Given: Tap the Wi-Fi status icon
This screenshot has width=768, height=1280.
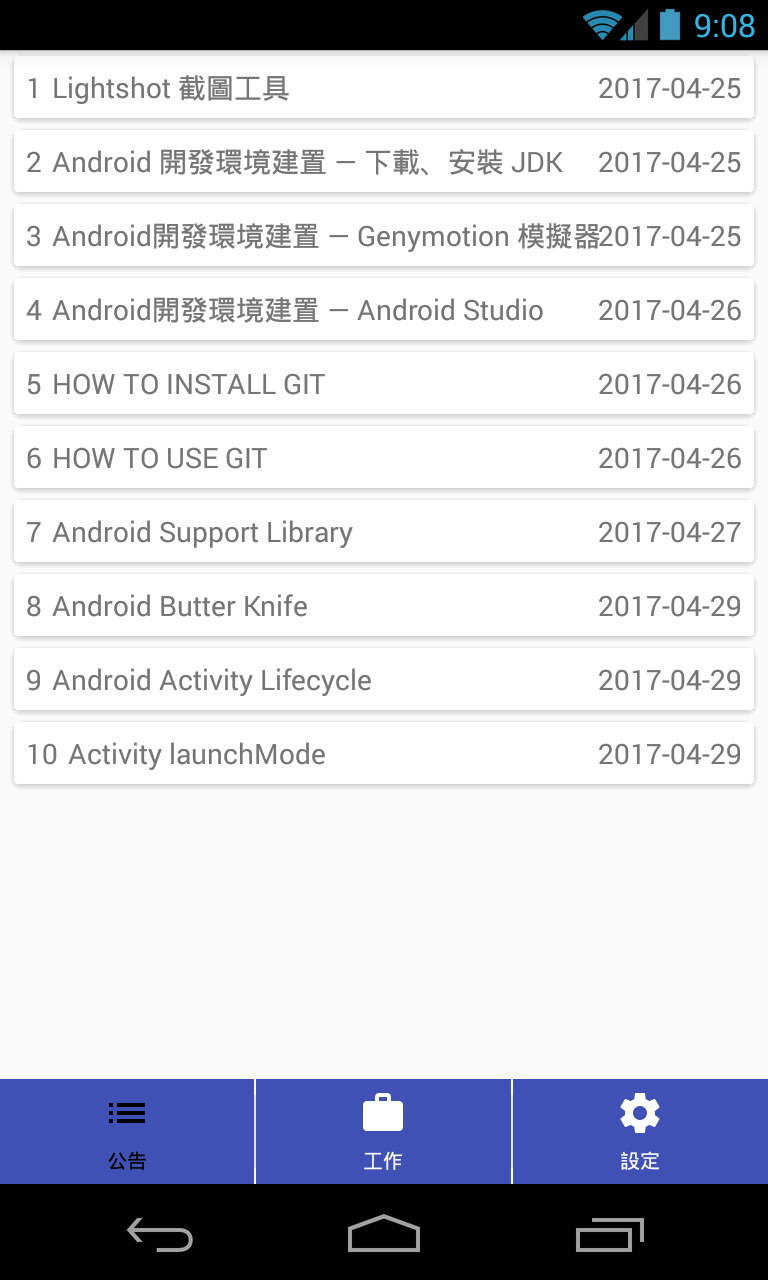Looking at the screenshot, I should pyautogui.click(x=600, y=24).
